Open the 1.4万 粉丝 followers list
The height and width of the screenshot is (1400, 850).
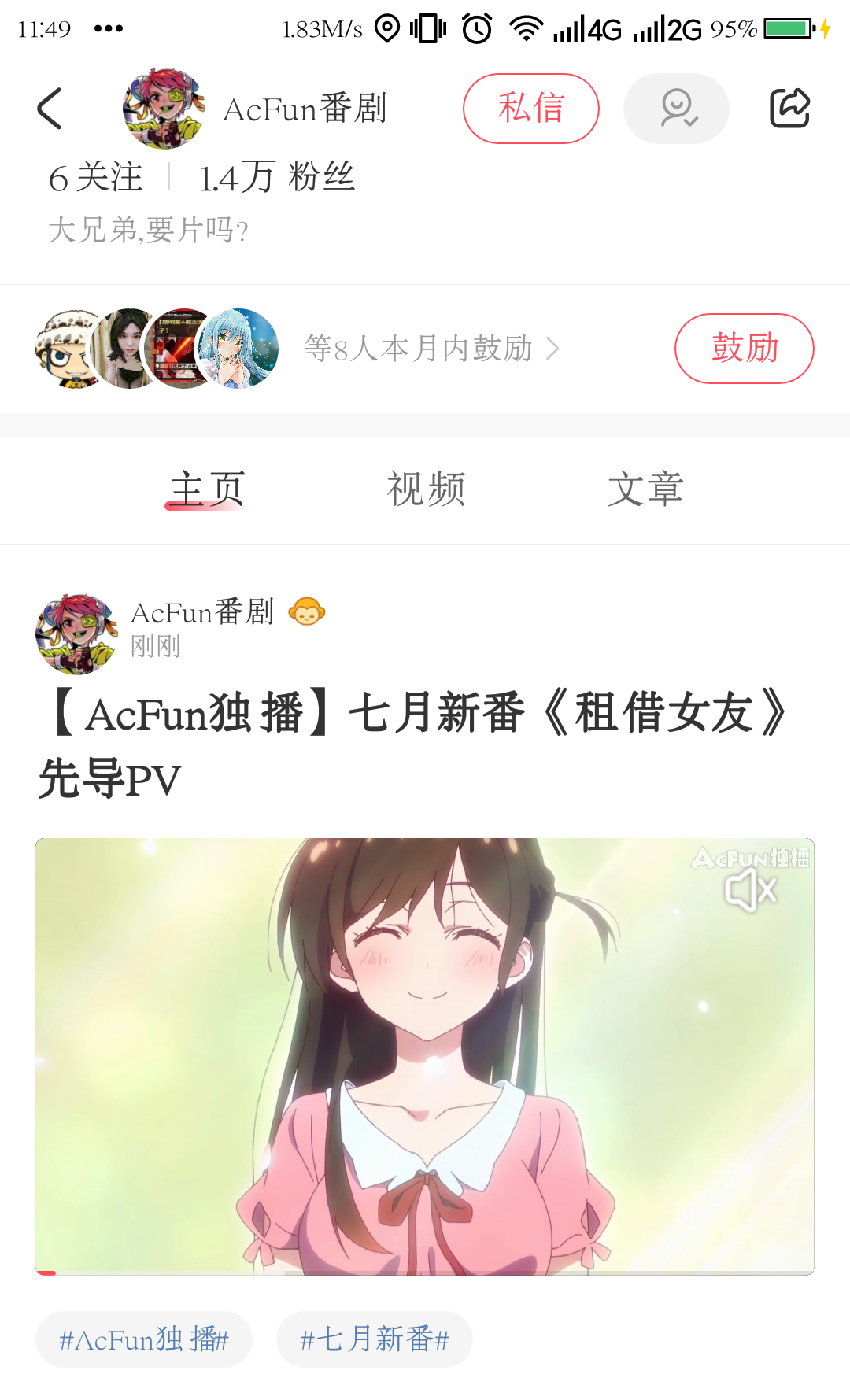[x=277, y=178]
